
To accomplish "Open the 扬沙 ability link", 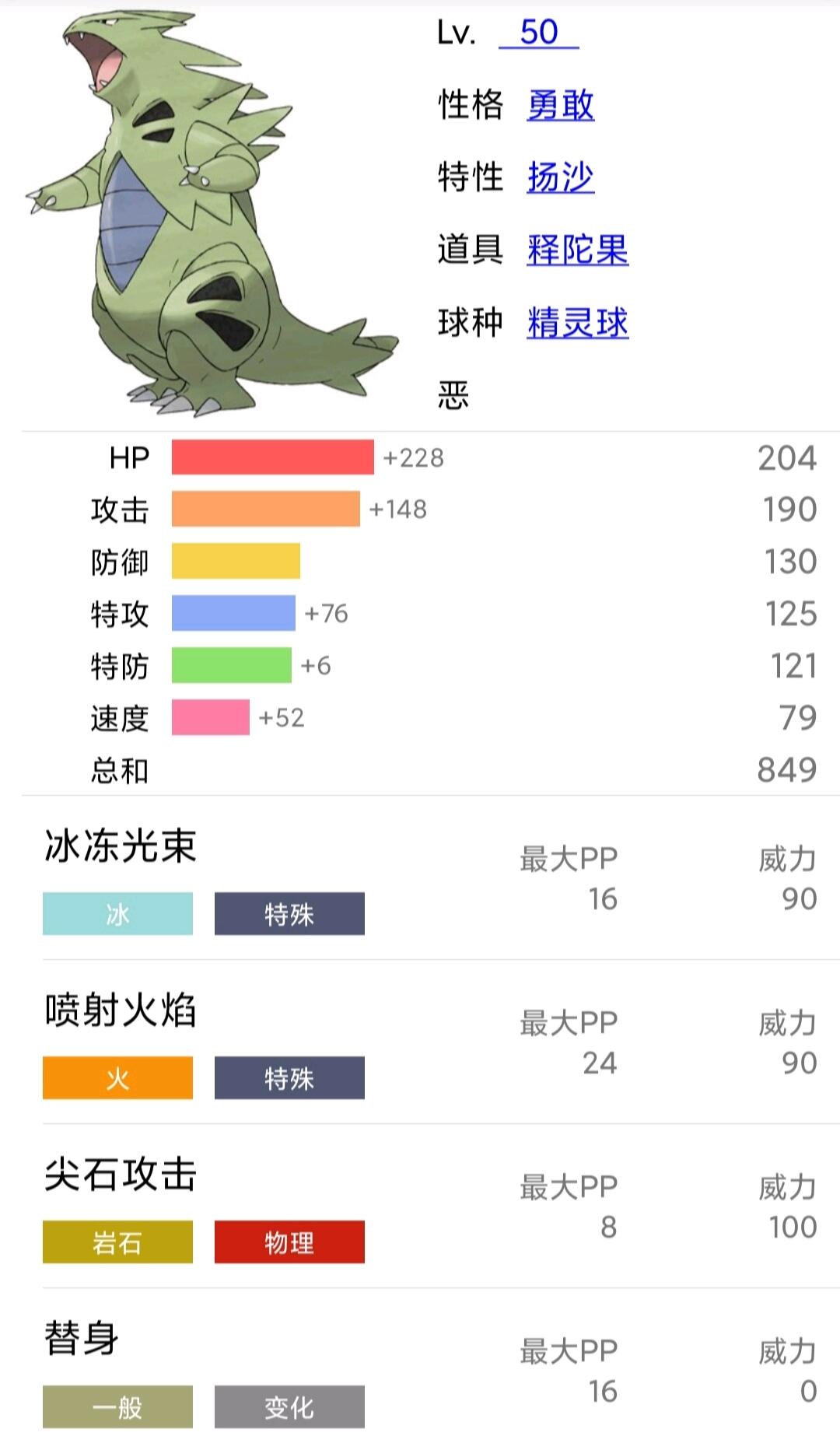I will (561, 177).
